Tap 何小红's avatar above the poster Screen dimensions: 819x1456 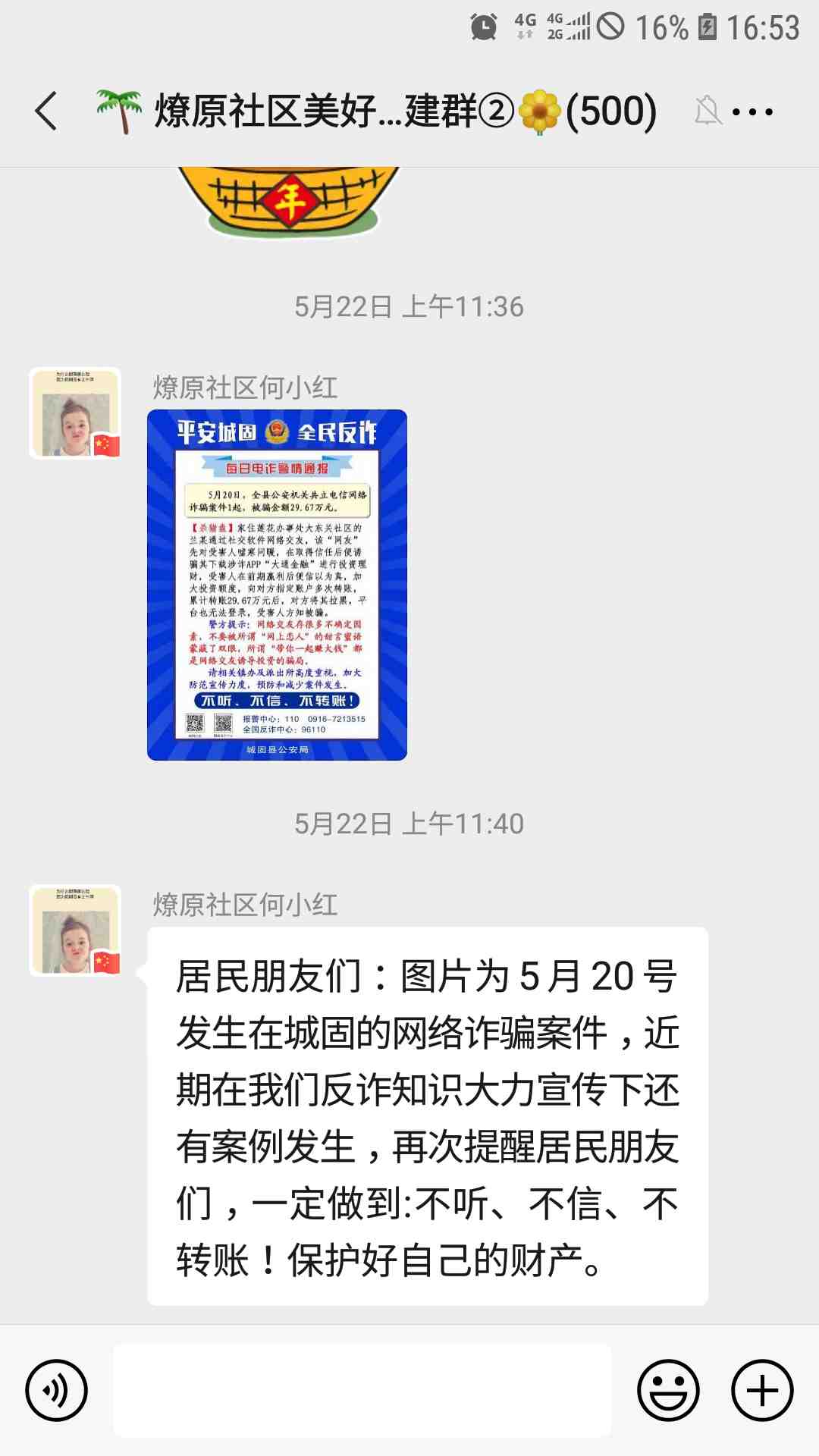pyautogui.click(x=75, y=413)
